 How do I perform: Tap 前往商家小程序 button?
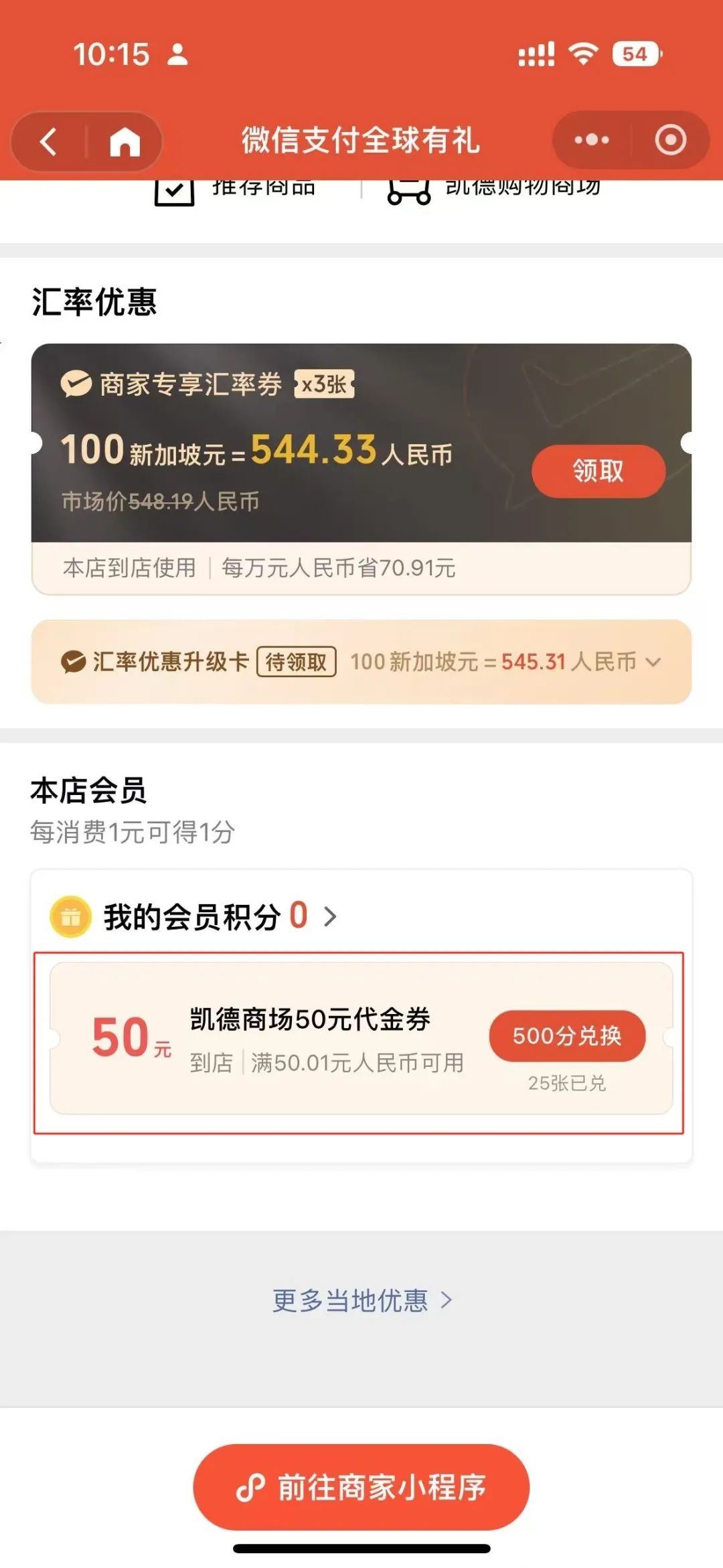point(361,1487)
